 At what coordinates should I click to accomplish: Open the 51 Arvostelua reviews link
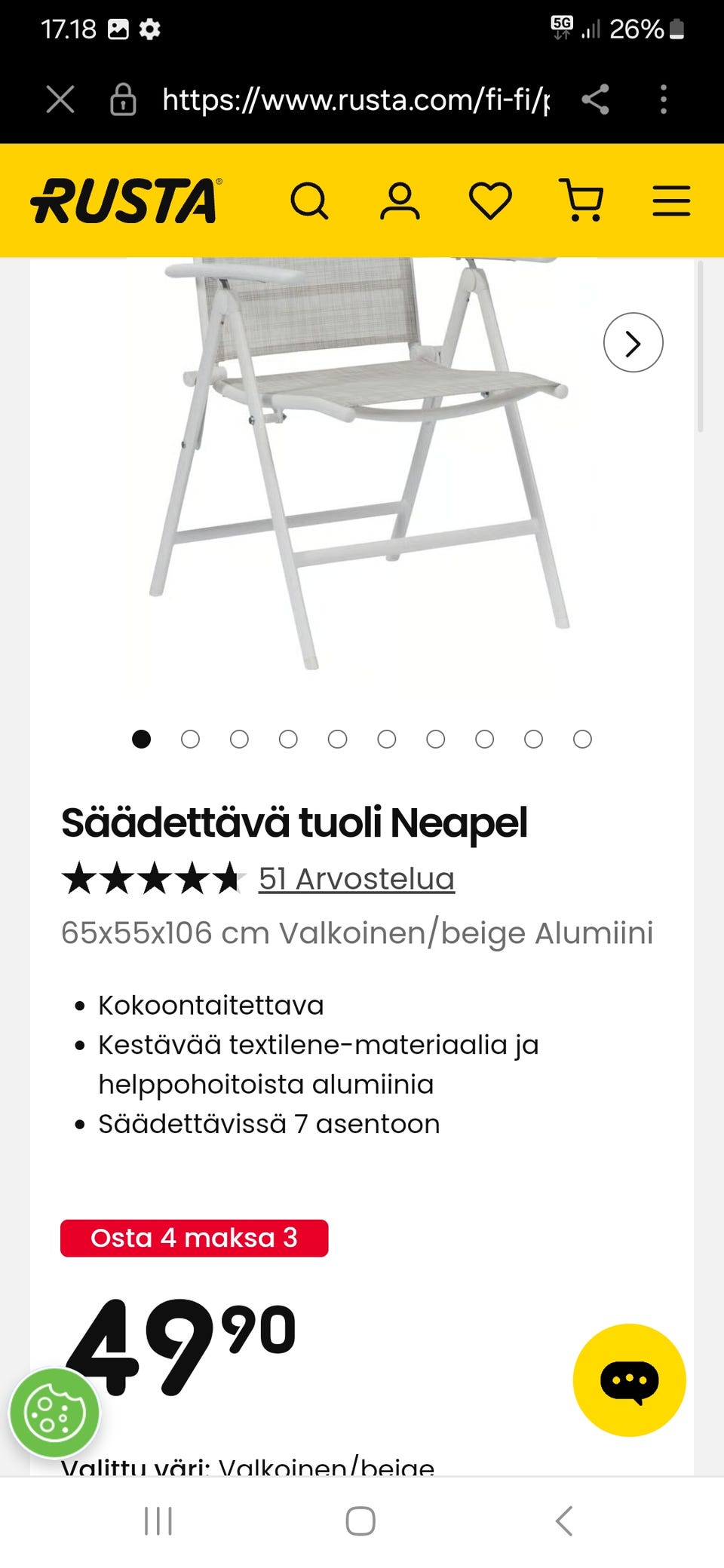[356, 878]
